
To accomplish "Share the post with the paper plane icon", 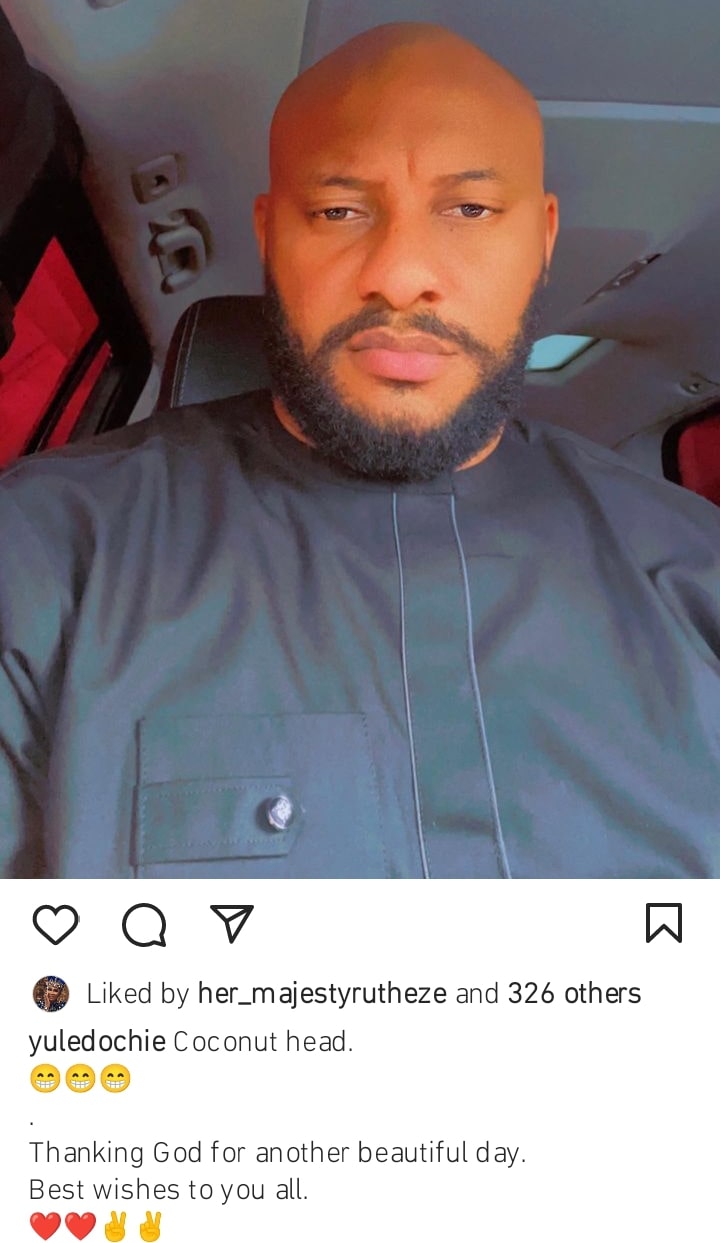I will tap(232, 923).
